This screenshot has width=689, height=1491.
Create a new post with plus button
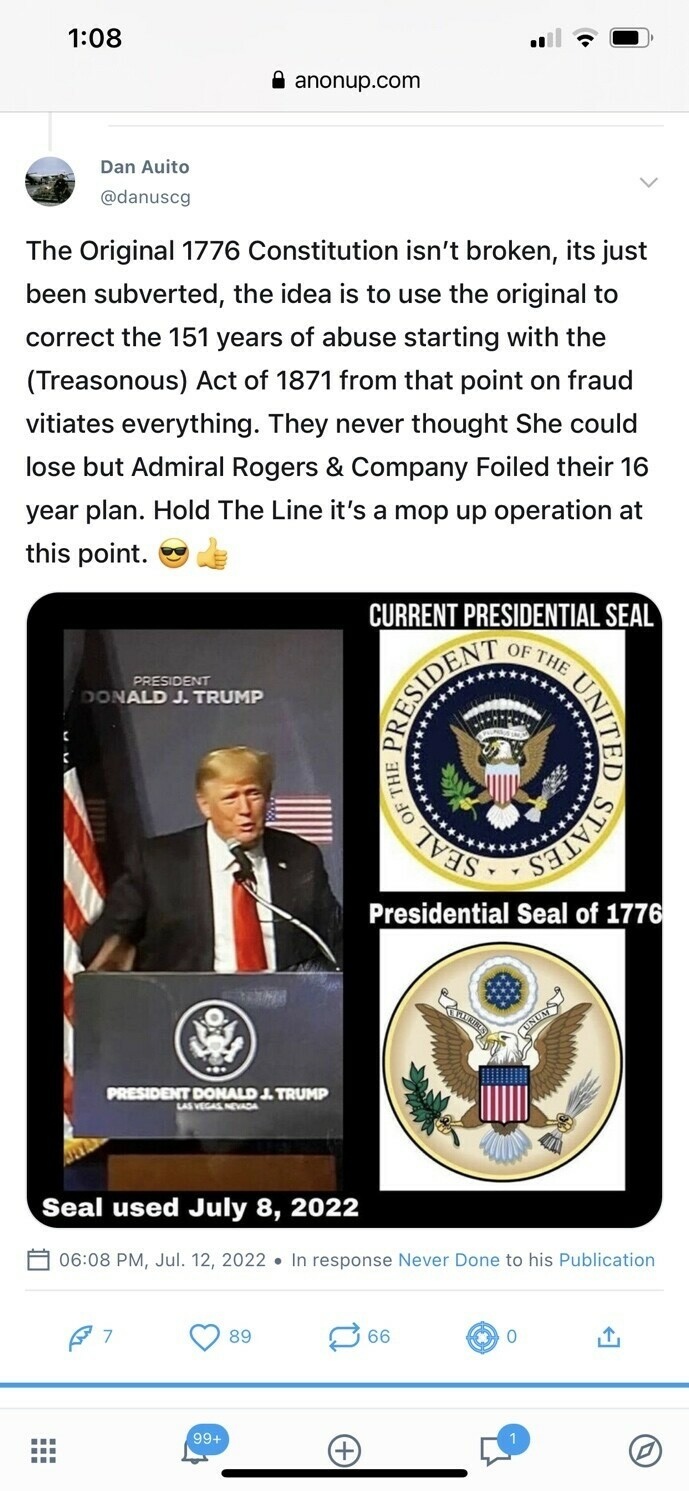[344, 1450]
